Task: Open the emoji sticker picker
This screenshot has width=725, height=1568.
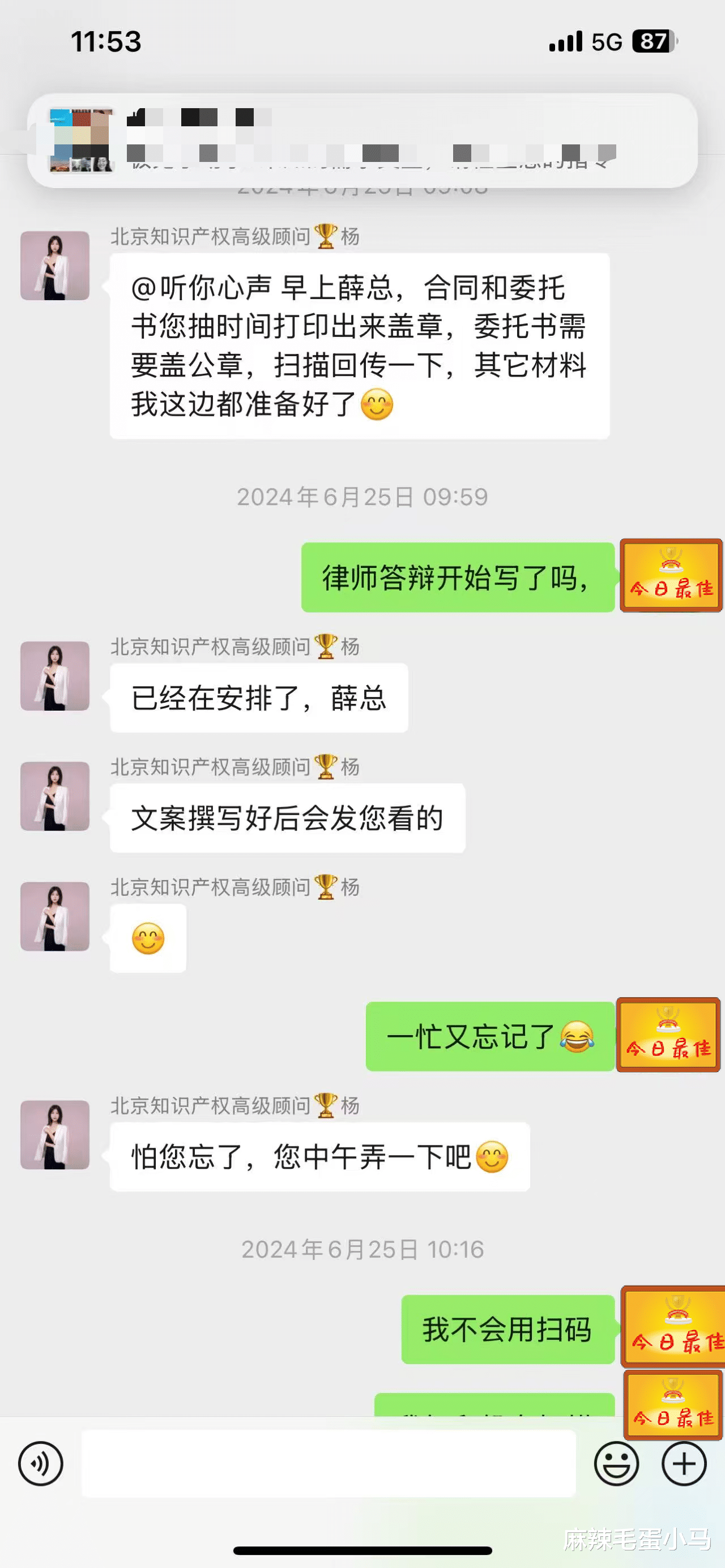Action: tap(616, 1463)
